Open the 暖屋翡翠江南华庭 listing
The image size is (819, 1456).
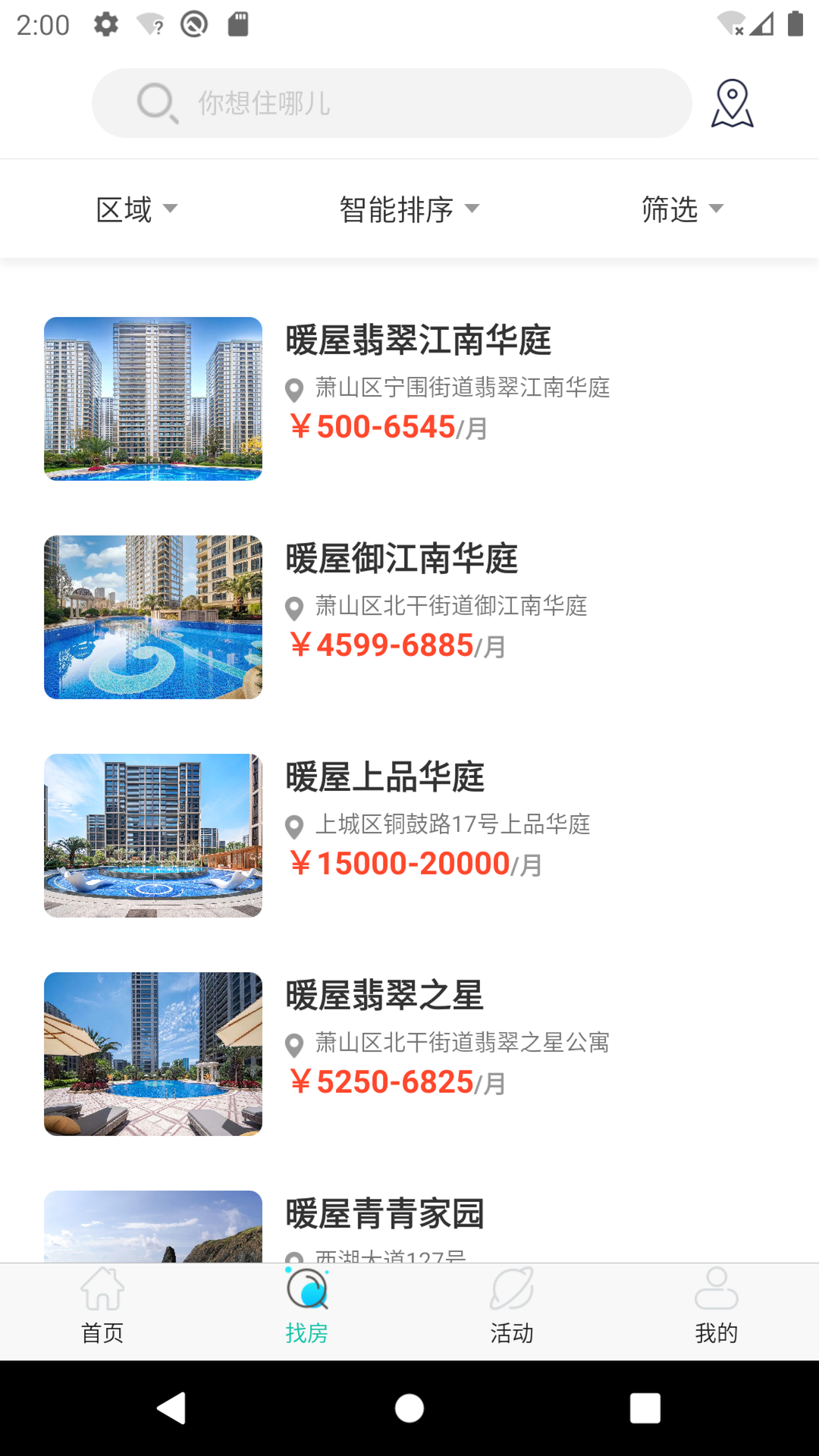point(419,340)
